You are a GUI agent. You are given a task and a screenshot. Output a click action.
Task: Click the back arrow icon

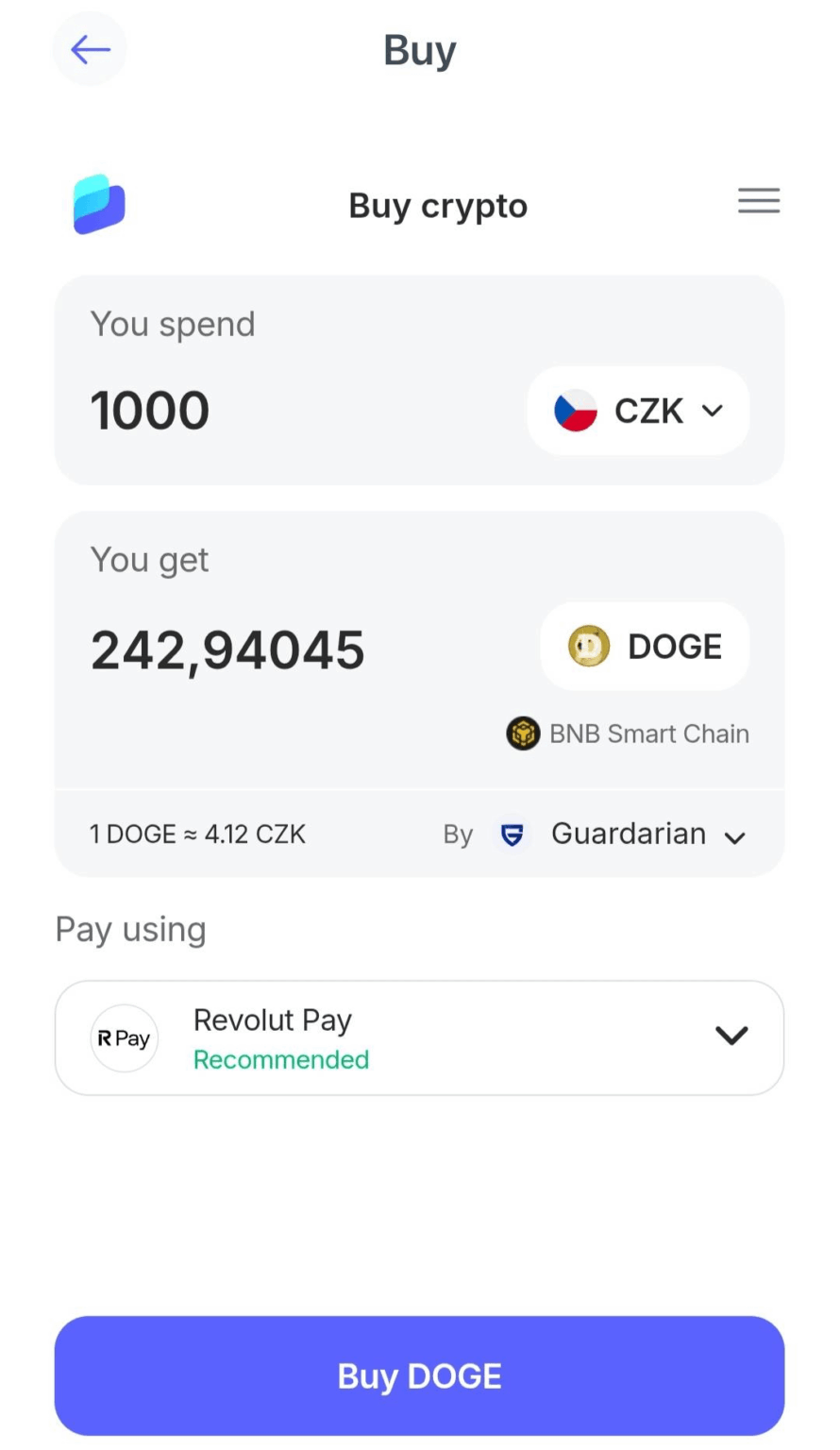tap(90, 49)
